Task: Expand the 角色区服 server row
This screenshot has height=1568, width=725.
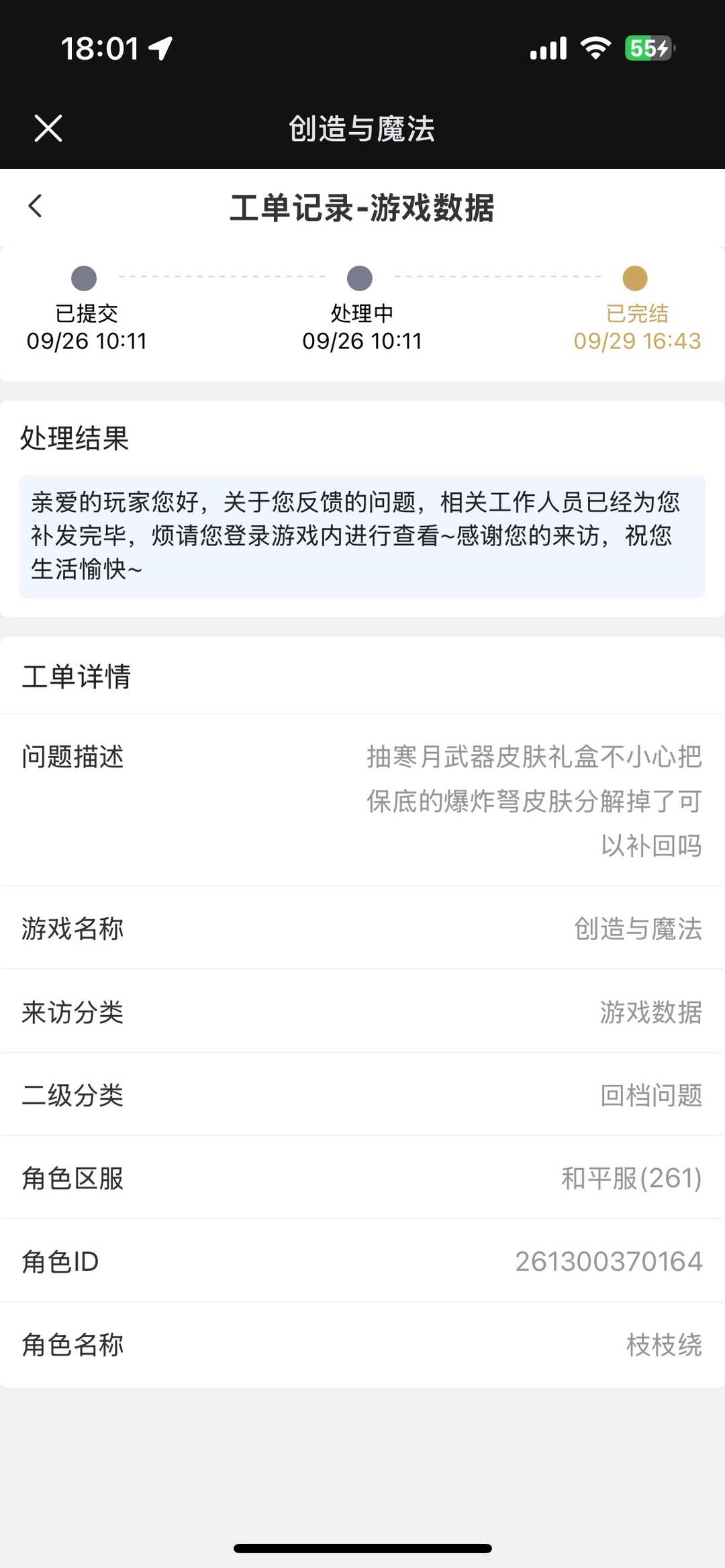Action: [x=362, y=1178]
